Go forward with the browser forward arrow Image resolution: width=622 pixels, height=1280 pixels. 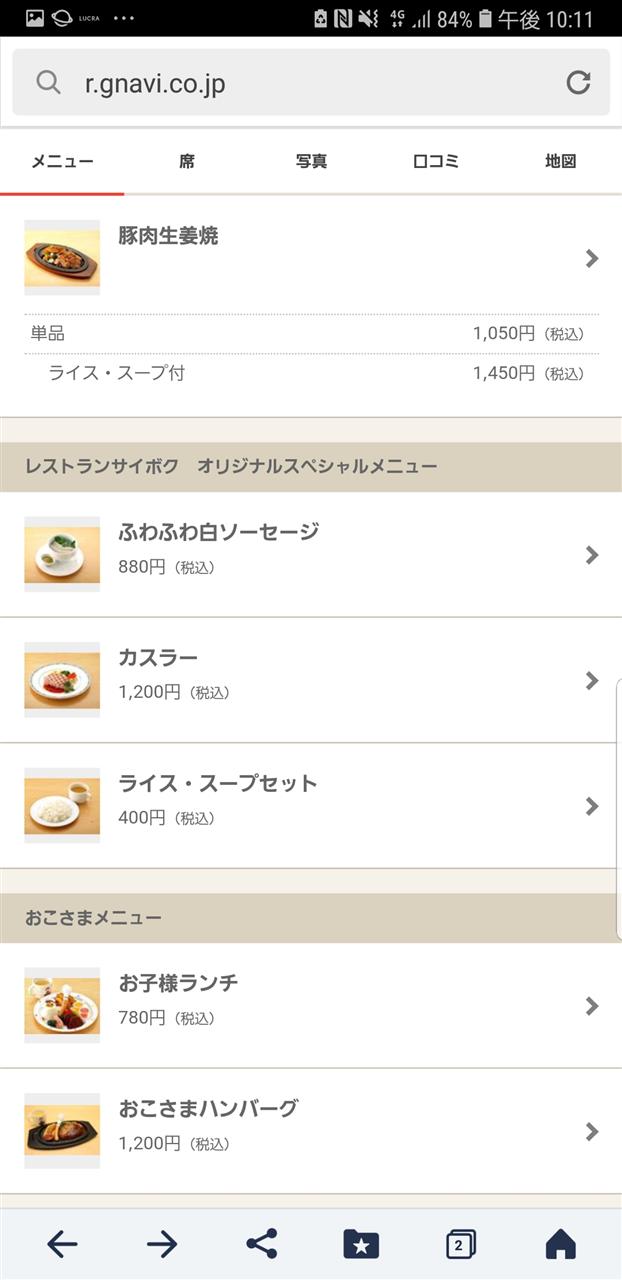point(161,1244)
